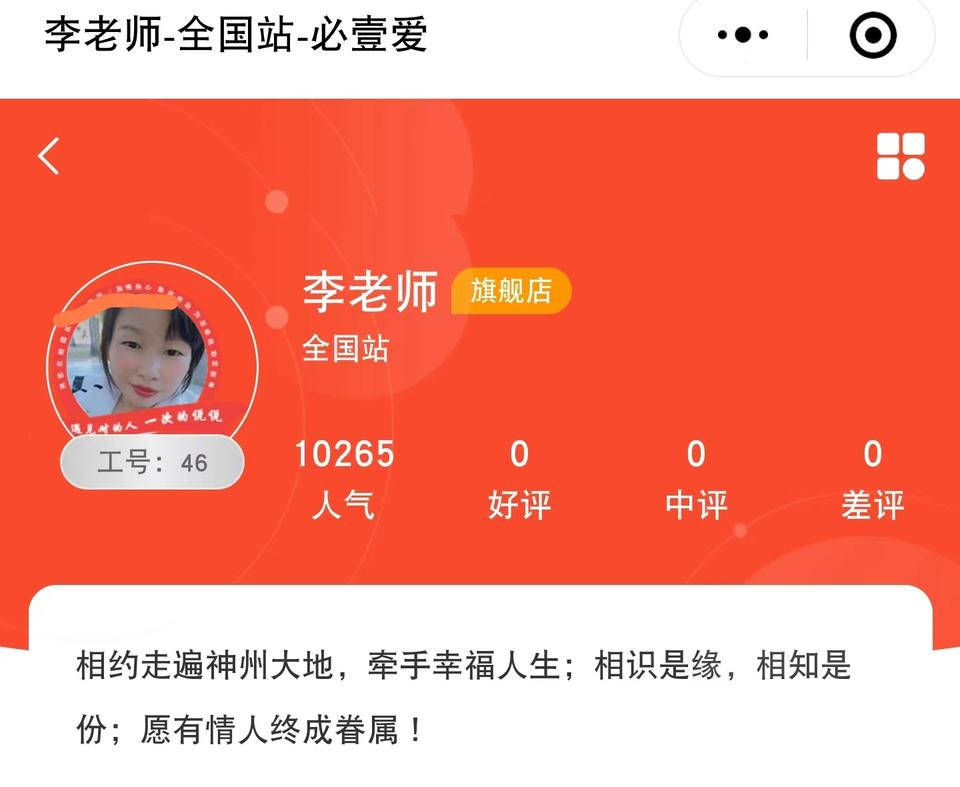Image resolution: width=960 pixels, height=787 pixels.
Task: Open the four-square grid menu
Action: pos(900,156)
